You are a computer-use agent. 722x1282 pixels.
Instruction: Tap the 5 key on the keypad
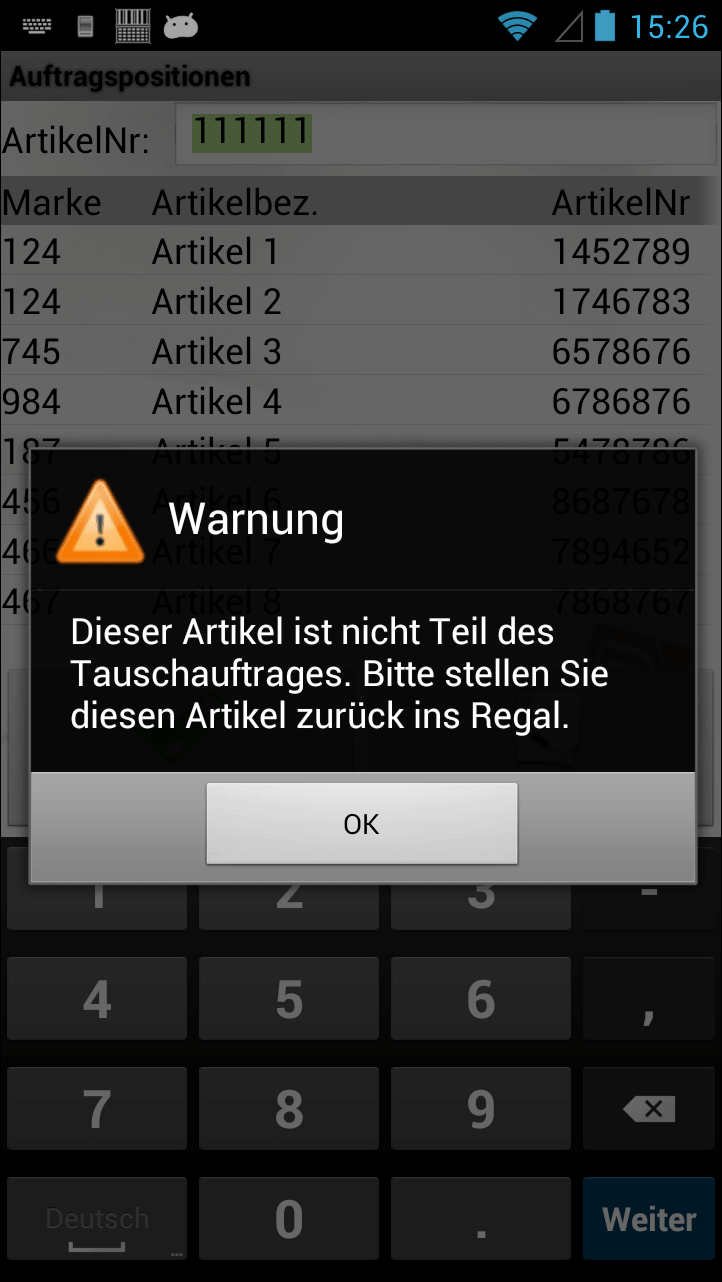tap(289, 998)
